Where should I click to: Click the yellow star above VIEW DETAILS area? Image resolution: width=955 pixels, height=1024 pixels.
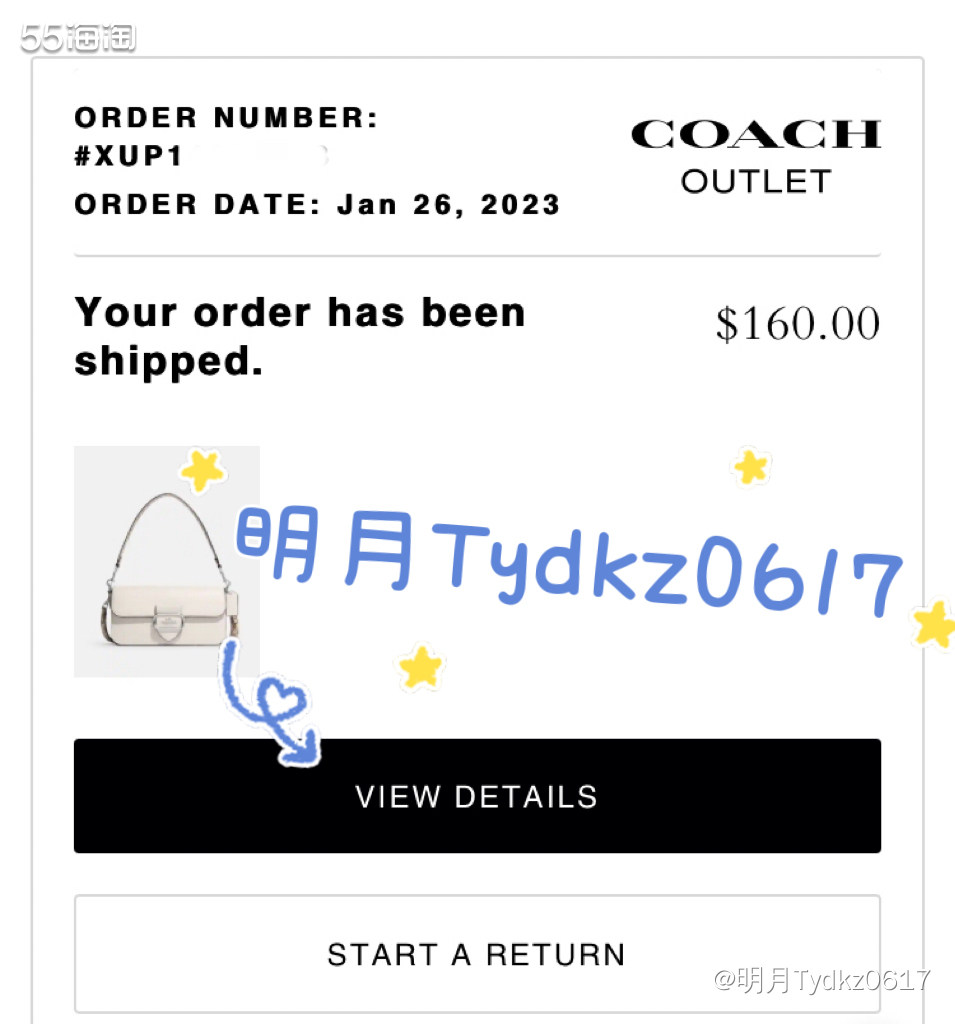(421, 668)
